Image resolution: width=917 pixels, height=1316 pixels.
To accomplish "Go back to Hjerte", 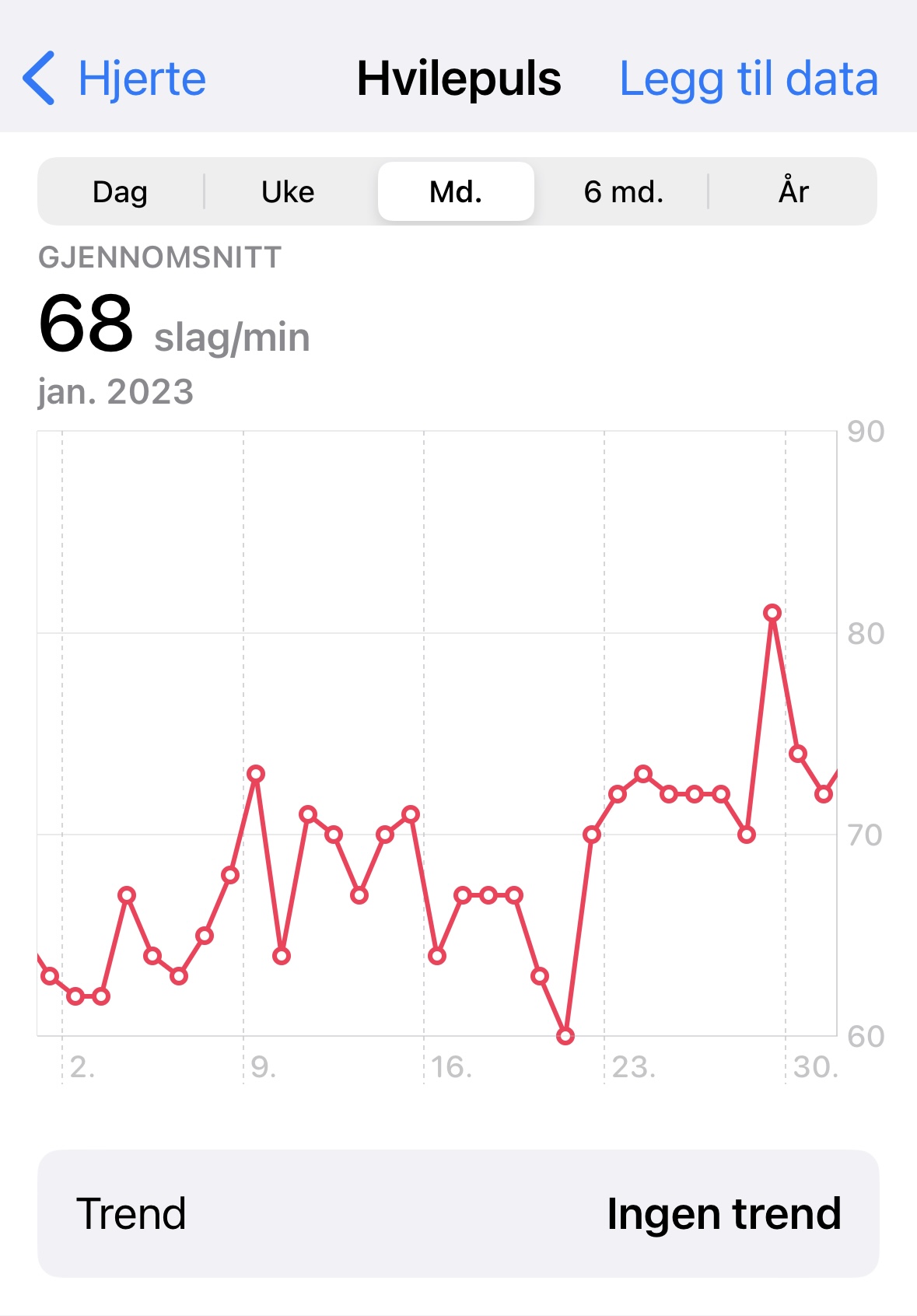I will coord(115,79).
